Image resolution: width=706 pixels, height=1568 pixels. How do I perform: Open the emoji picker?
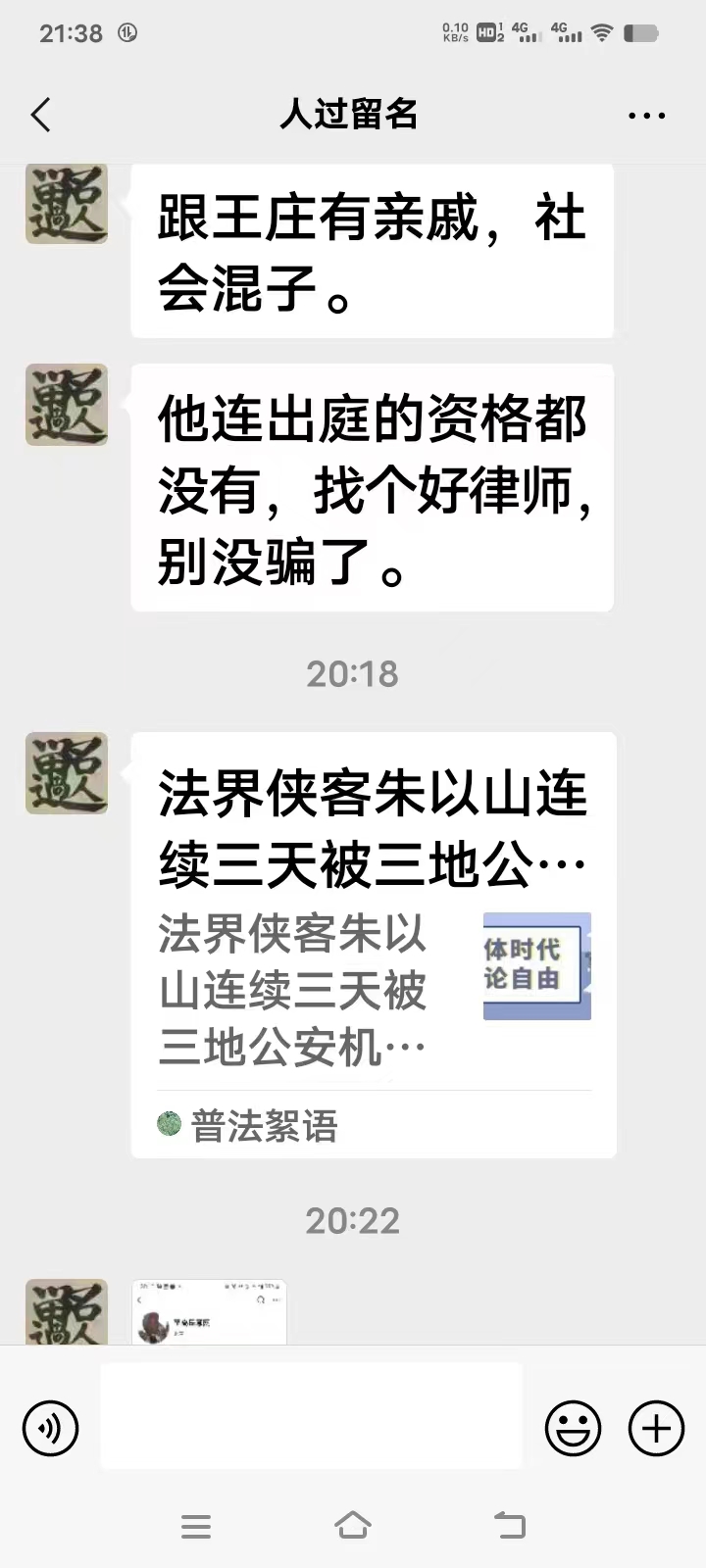(573, 1428)
